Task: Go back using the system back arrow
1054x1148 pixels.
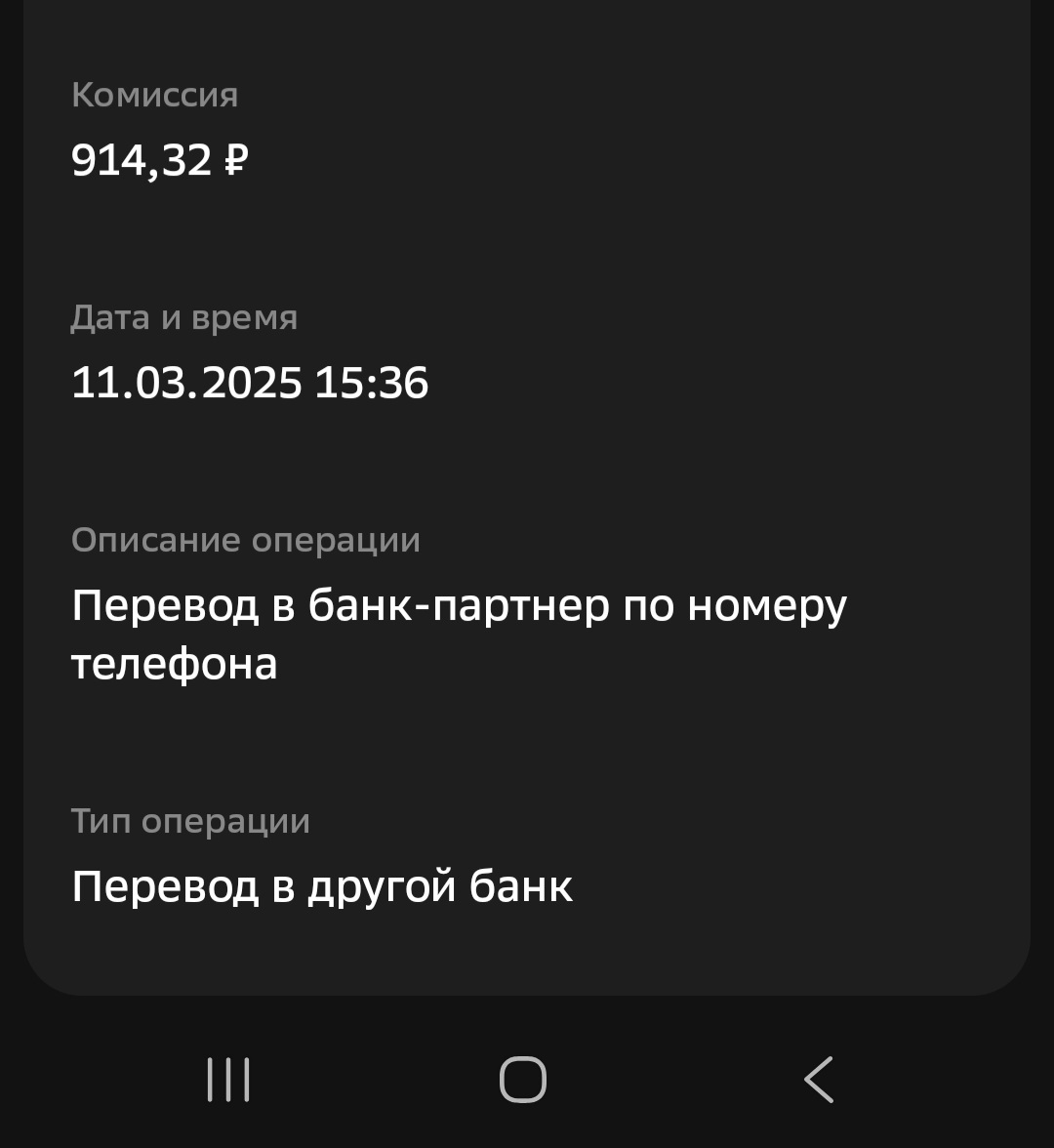Action: tap(819, 1080)
